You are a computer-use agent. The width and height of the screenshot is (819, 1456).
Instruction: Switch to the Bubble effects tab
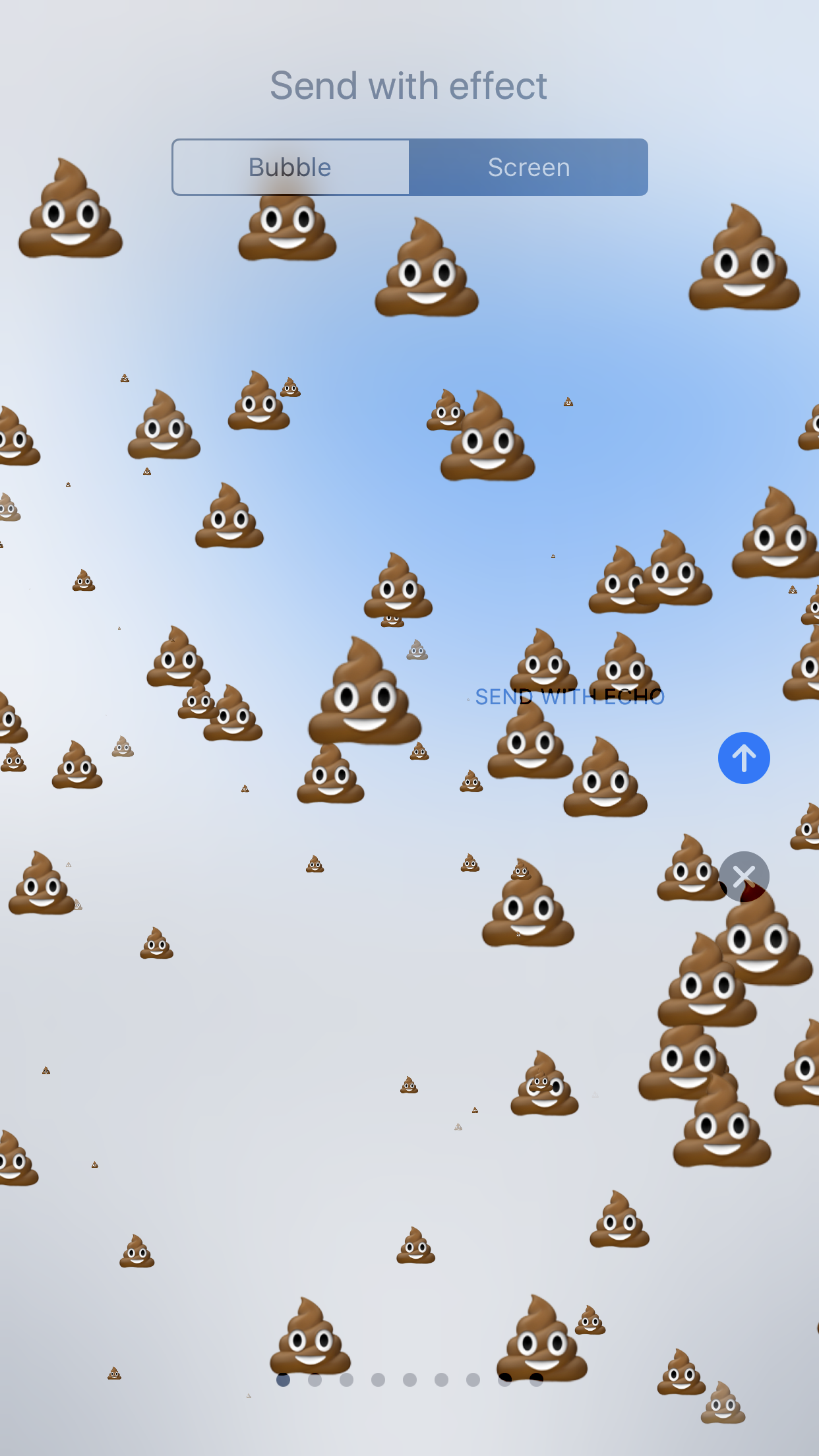point(290,167)
